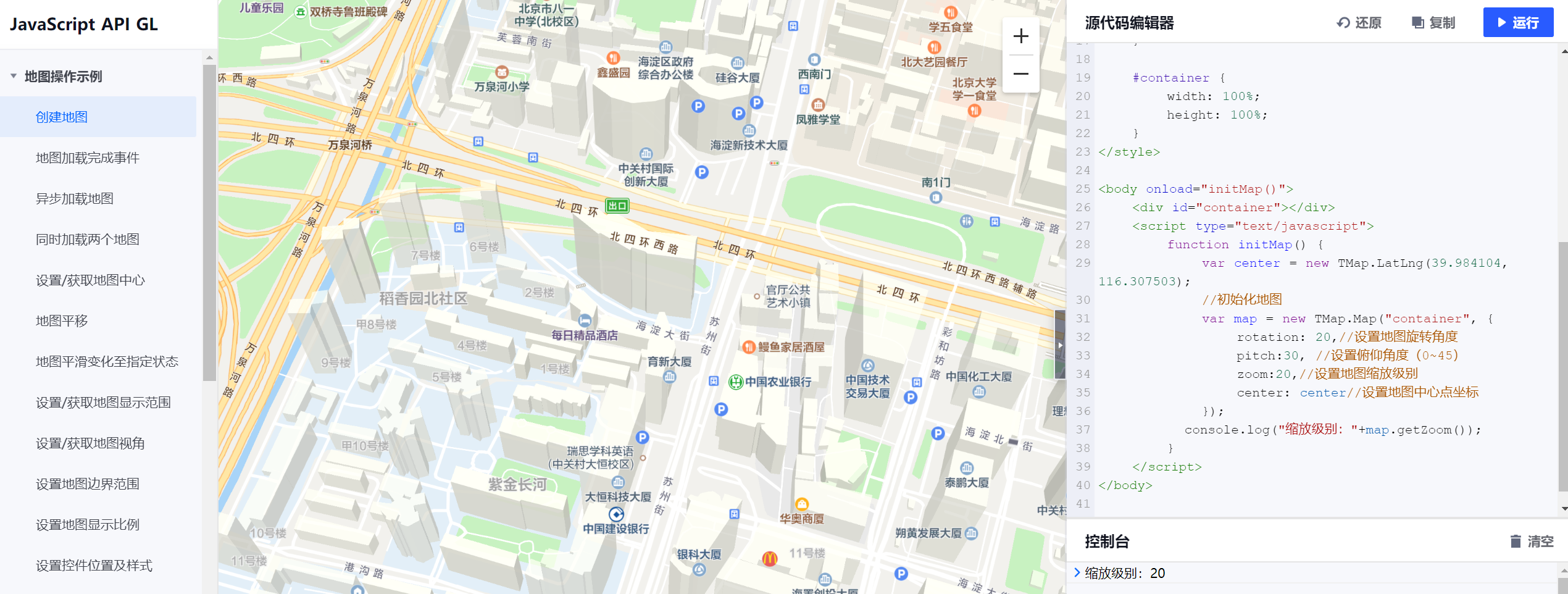The height and width of the screenshot is (594, 1568).
Task: Expand the 缩放级别 console log entry
Action: pos(1077,572)
